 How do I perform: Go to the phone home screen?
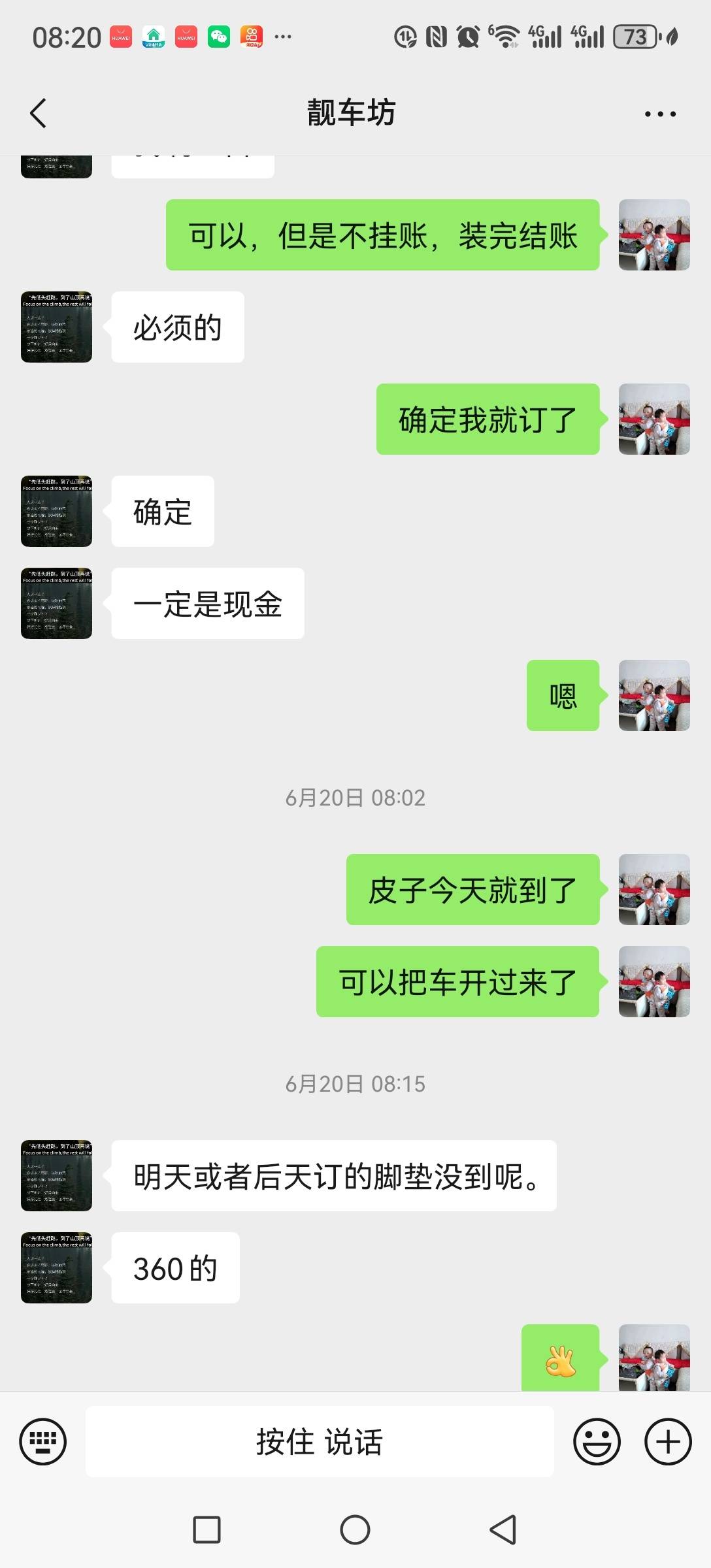pyautogui.click(x=355, y=1529)
